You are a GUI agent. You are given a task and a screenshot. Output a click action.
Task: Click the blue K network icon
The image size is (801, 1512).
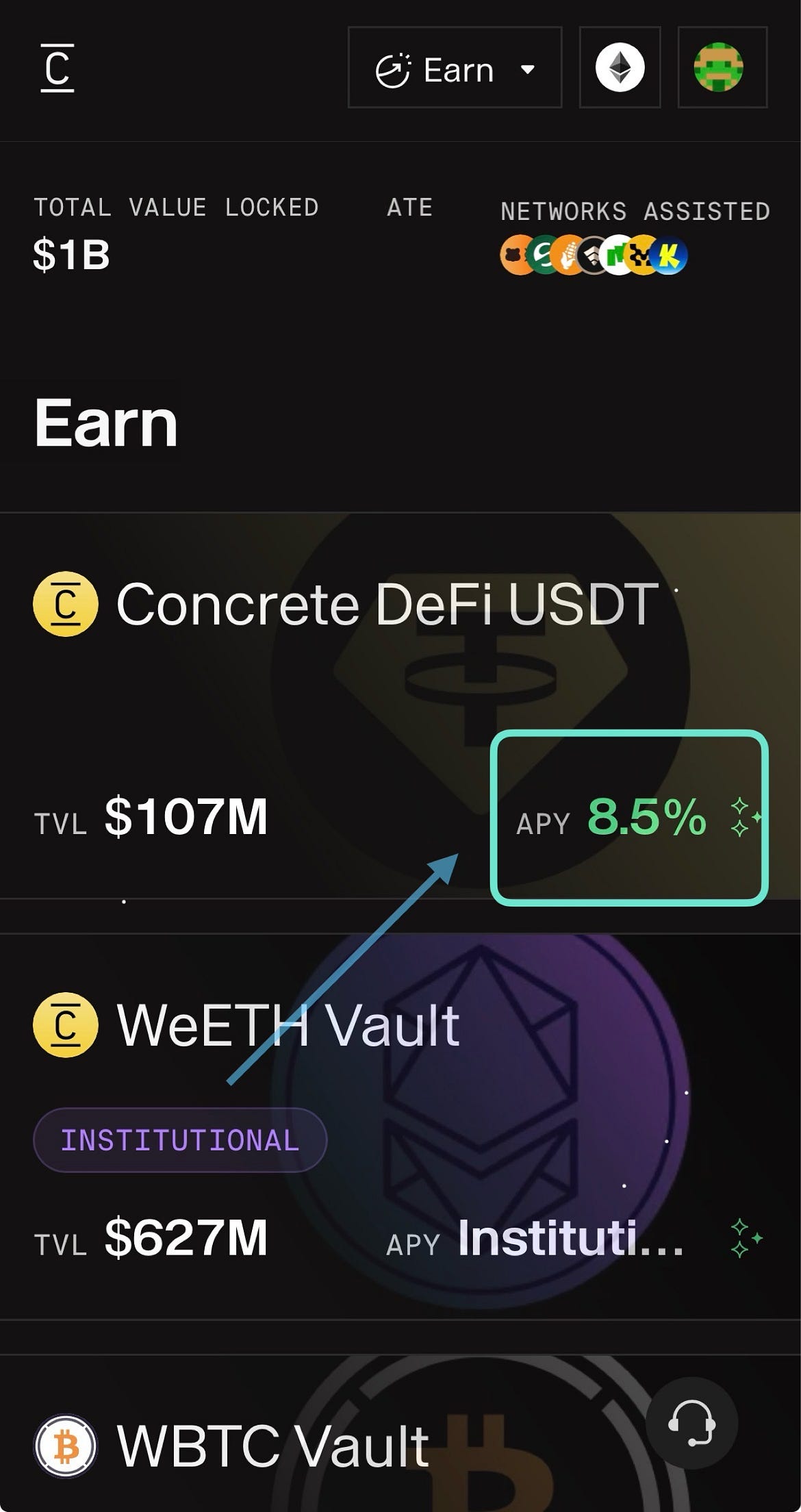click(x=670, y=255)
